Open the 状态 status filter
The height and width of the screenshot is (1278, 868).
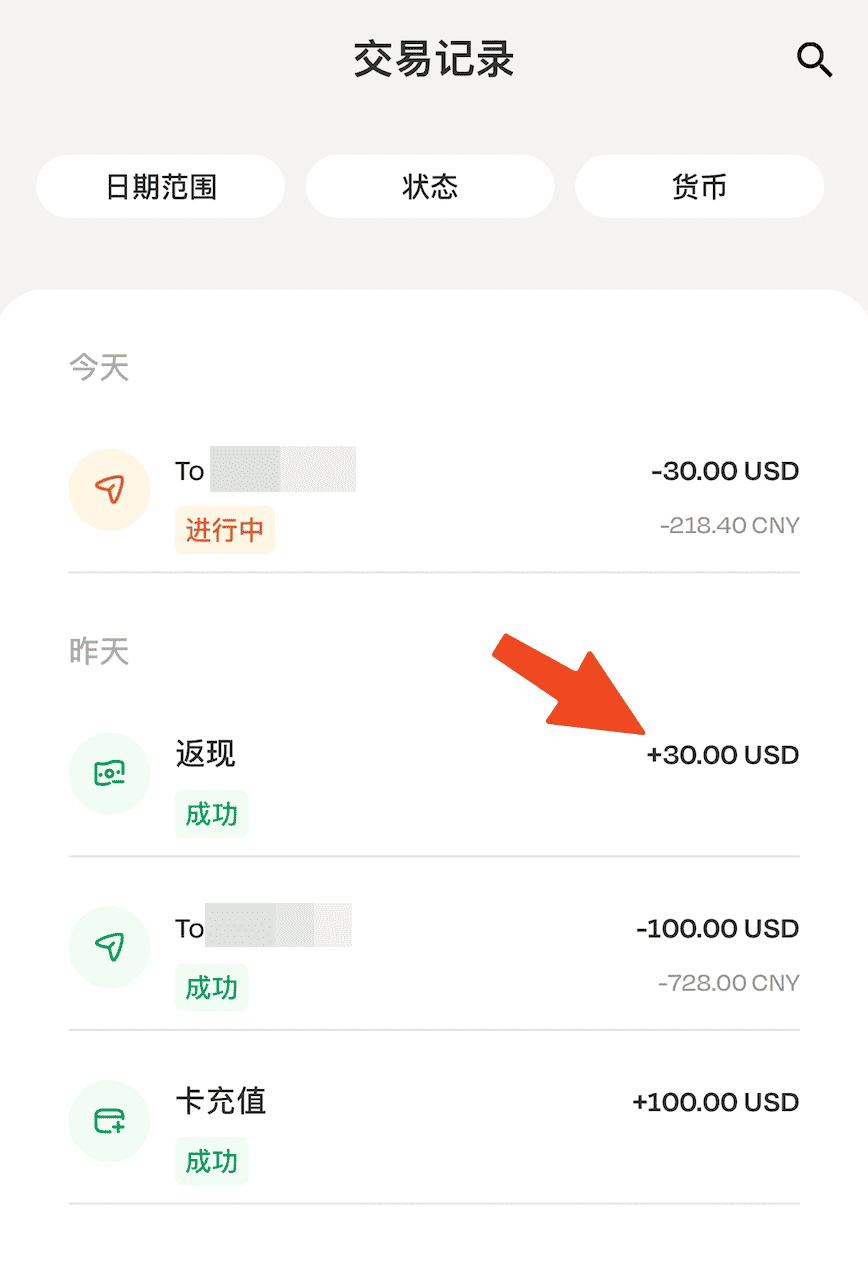429,186
